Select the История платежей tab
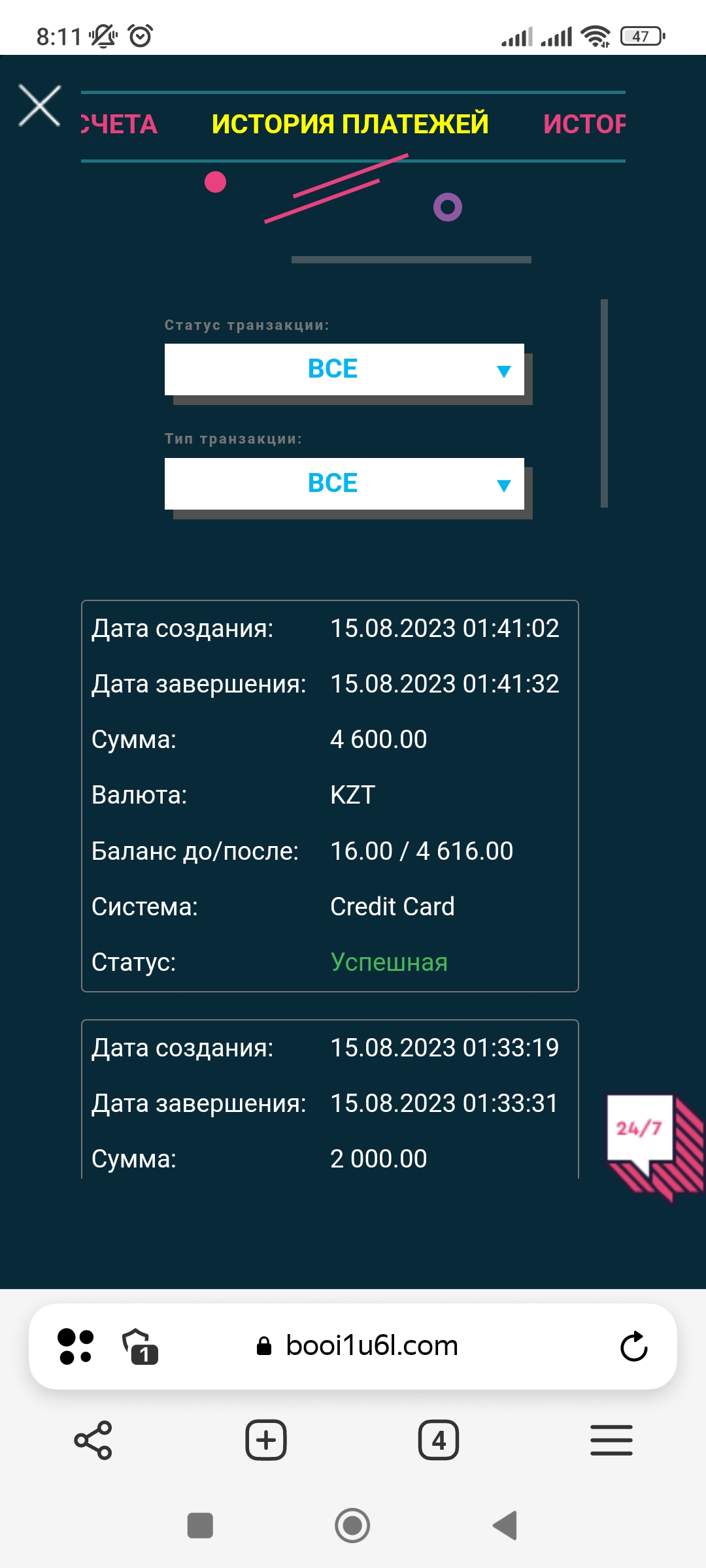Image resolution: width=706 pixels, height=1568 pixels. click(x=350, y=124)
